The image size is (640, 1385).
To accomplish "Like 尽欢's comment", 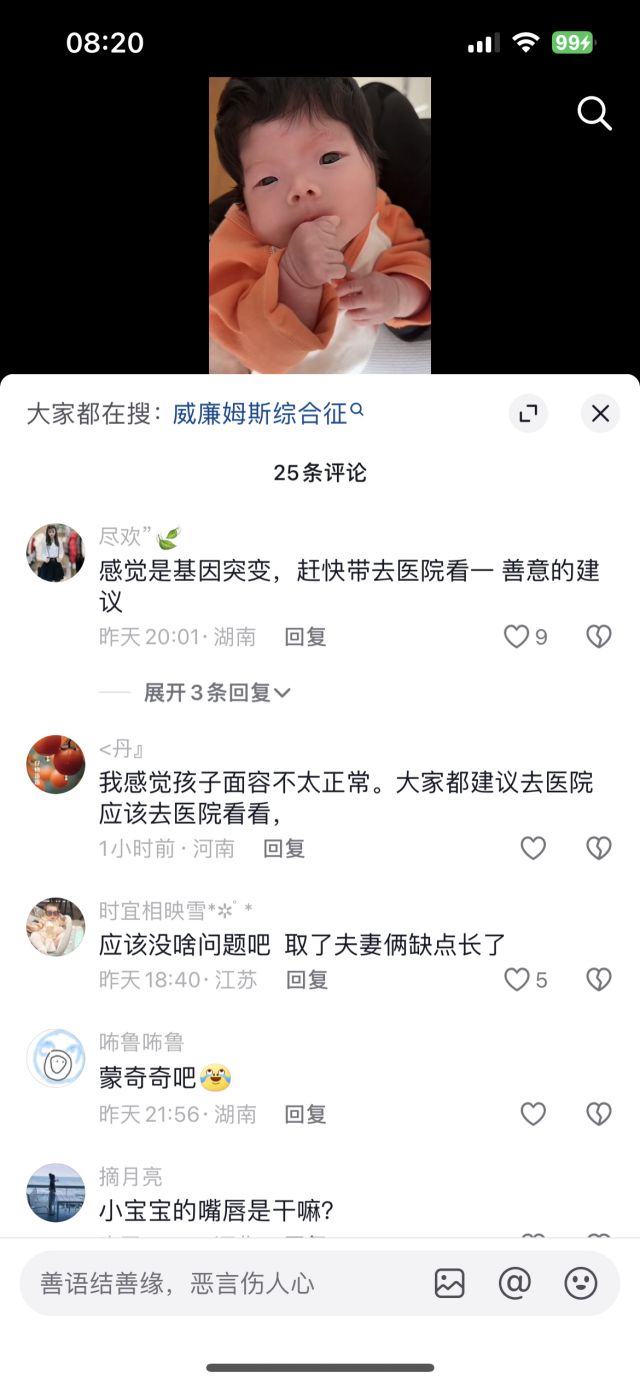I will tap(516, 636).
